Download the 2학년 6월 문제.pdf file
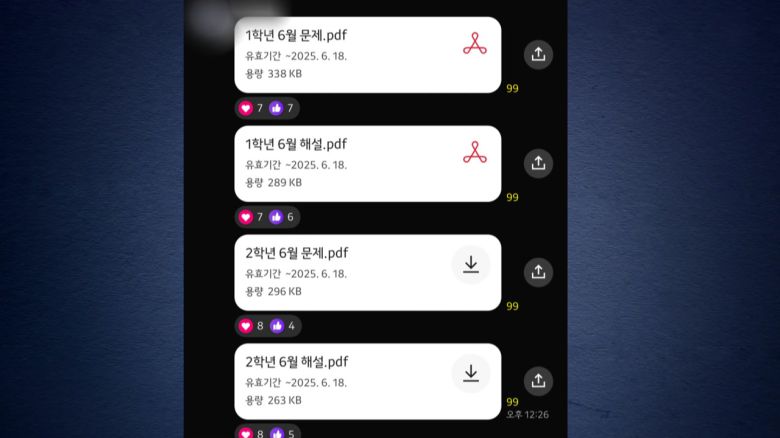The height and width of the screenshot is (438, 780). point(471,265)
